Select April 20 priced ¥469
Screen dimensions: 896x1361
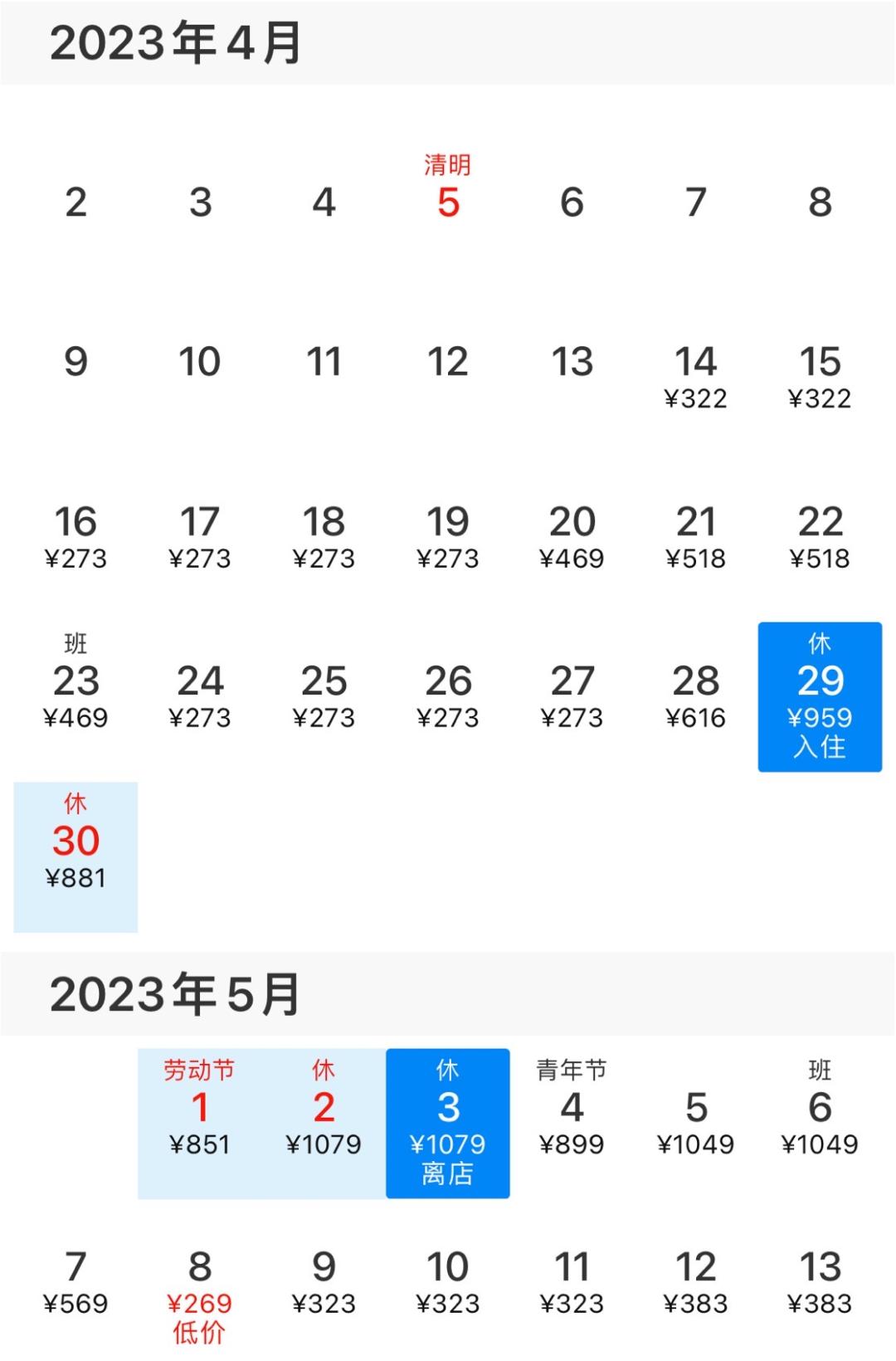click(x=572, y=536)
